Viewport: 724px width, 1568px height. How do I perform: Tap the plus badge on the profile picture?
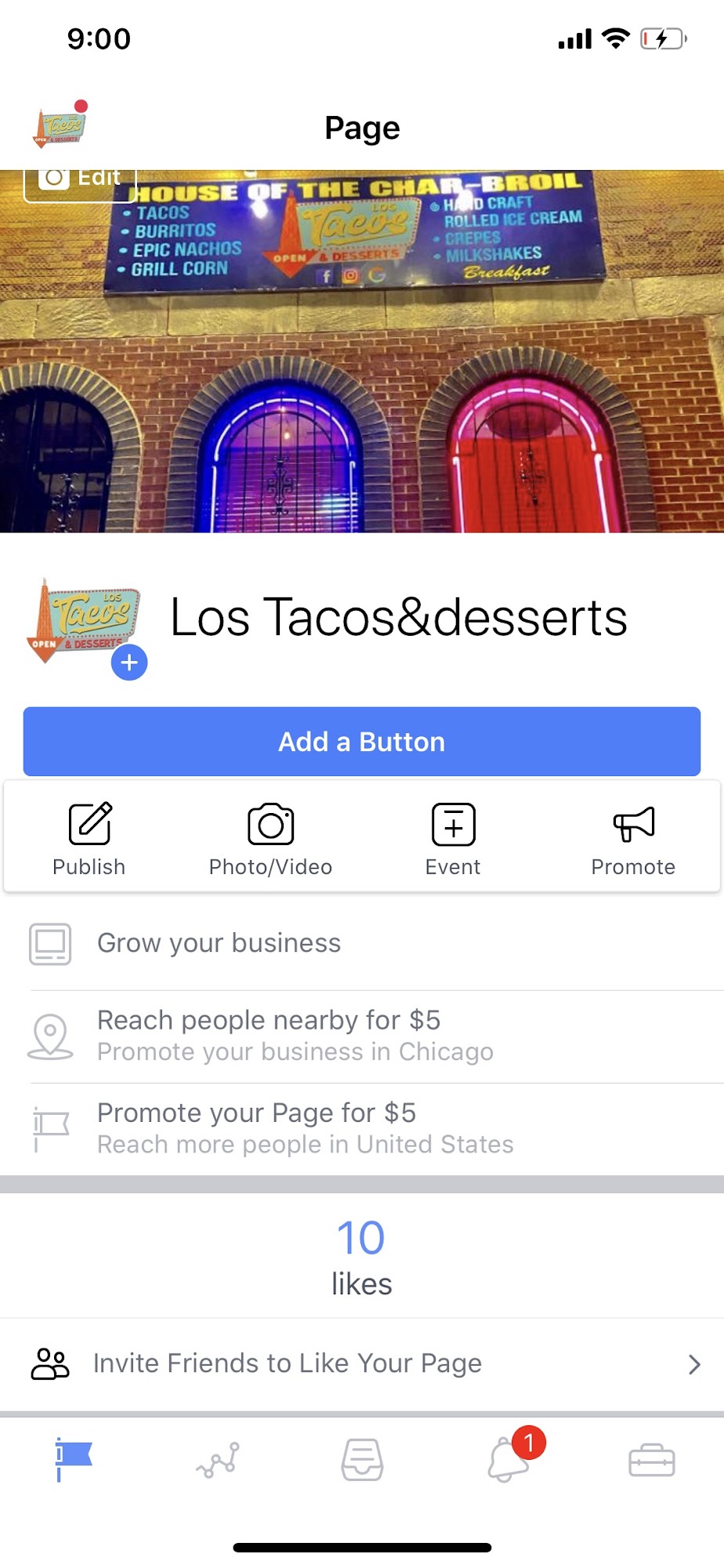(x=129, y=662)
